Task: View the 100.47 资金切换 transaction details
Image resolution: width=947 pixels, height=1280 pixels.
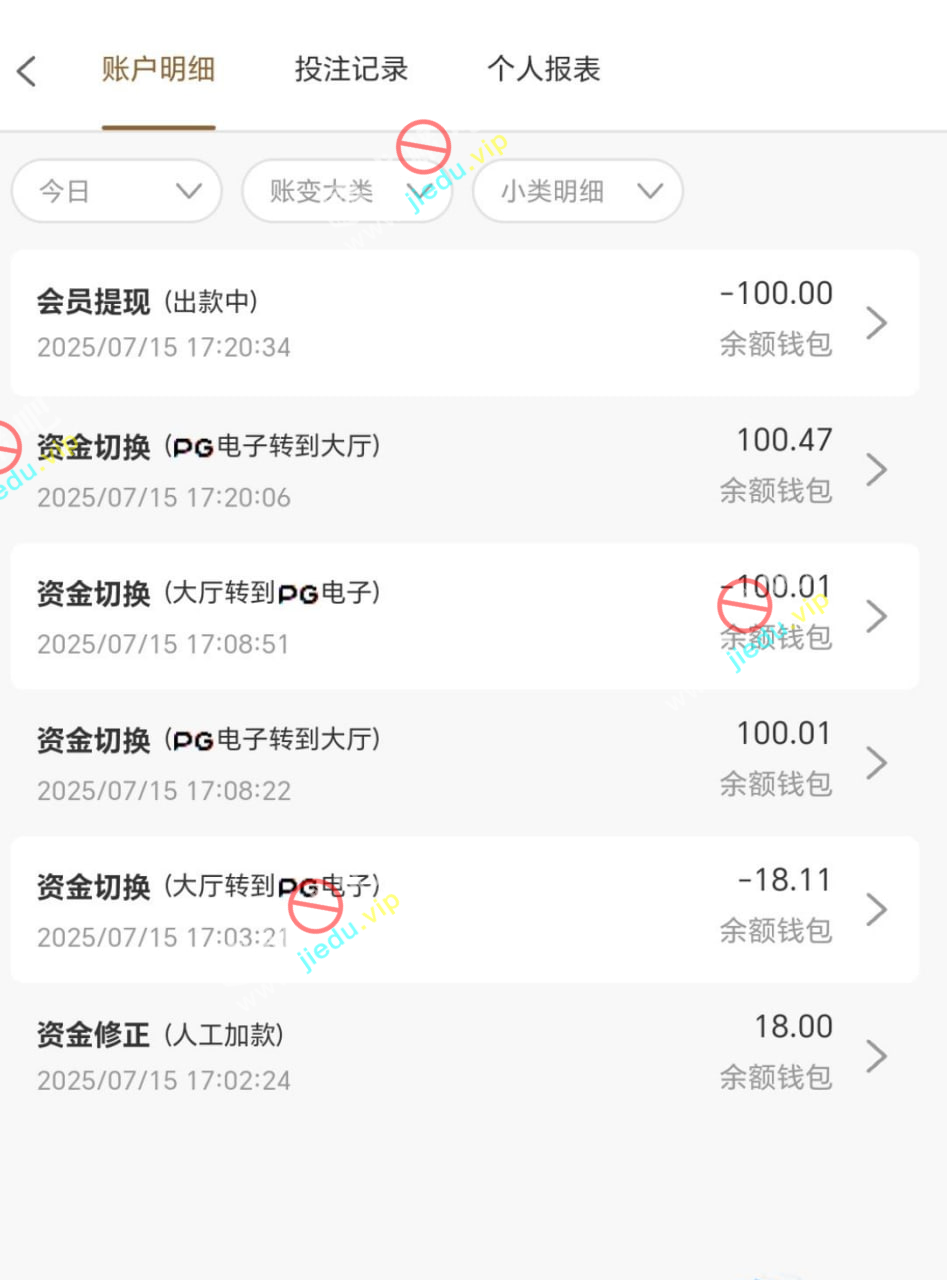Action: [464, 469]
